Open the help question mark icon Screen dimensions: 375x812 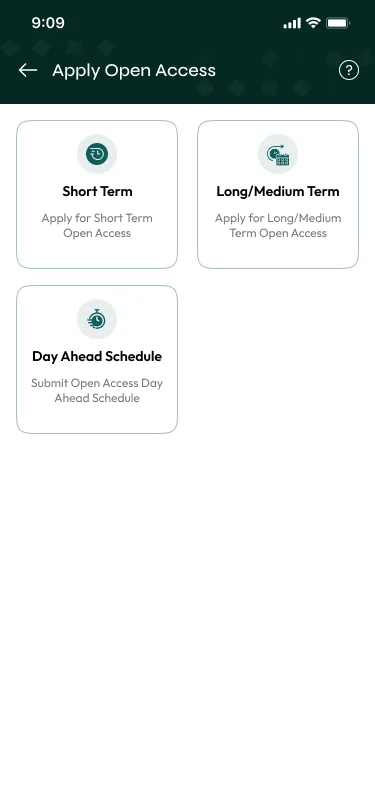coord(349,70)
